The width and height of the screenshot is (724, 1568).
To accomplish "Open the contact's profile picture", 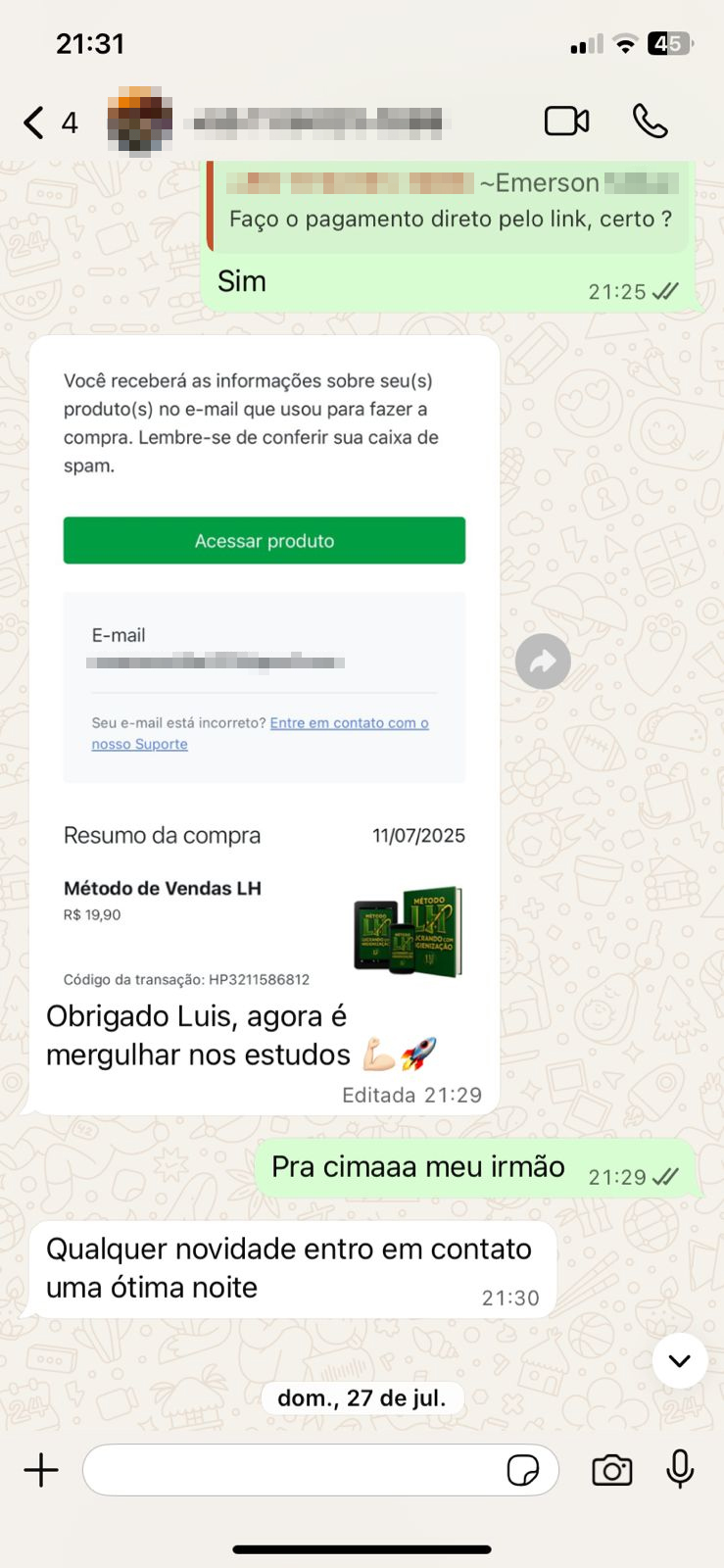I will tap(139, 122).
